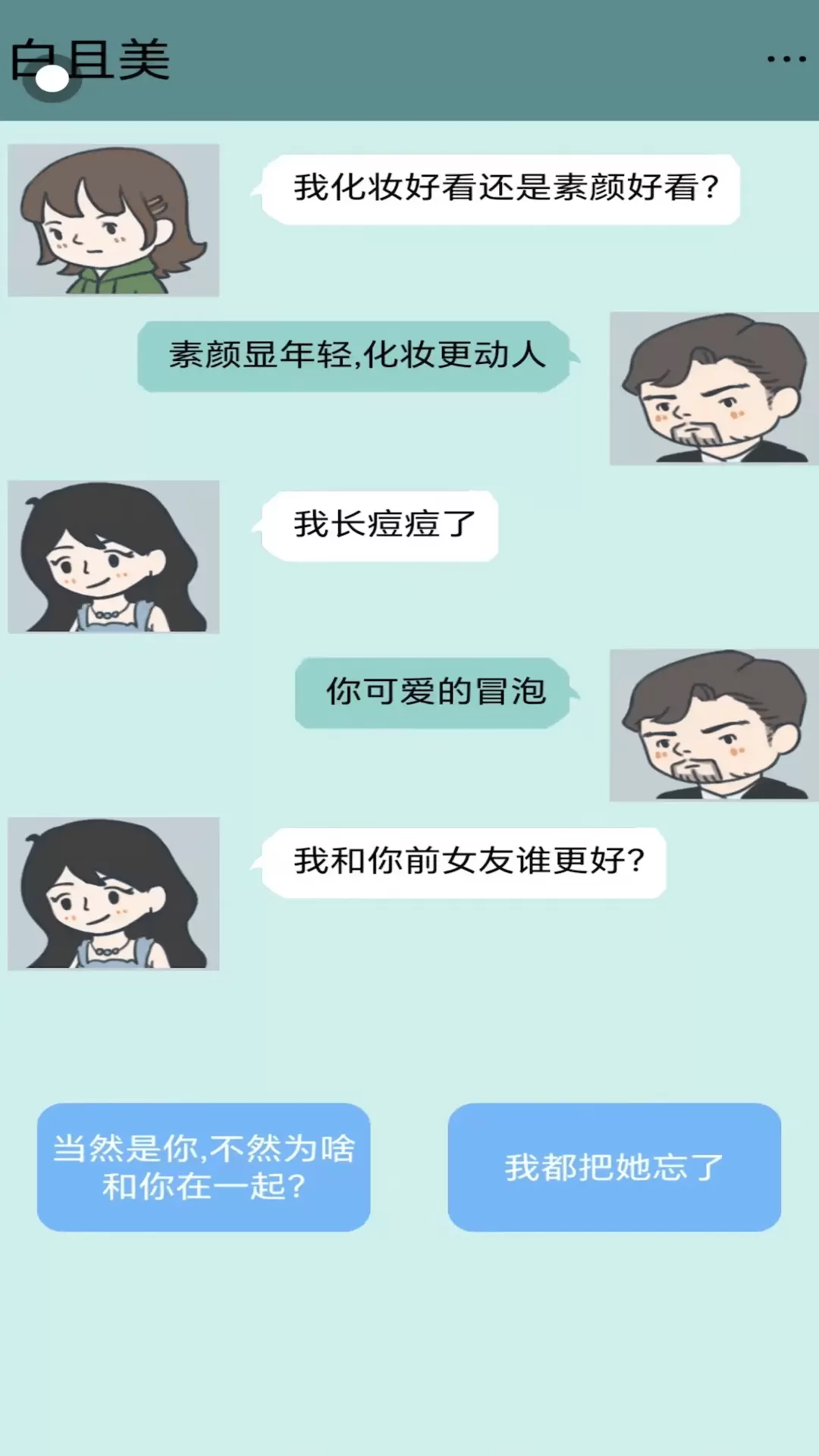
Task: Choose reply "当然是你,不然为啥和你在一起?"
Action: (x=203, y=1167)
